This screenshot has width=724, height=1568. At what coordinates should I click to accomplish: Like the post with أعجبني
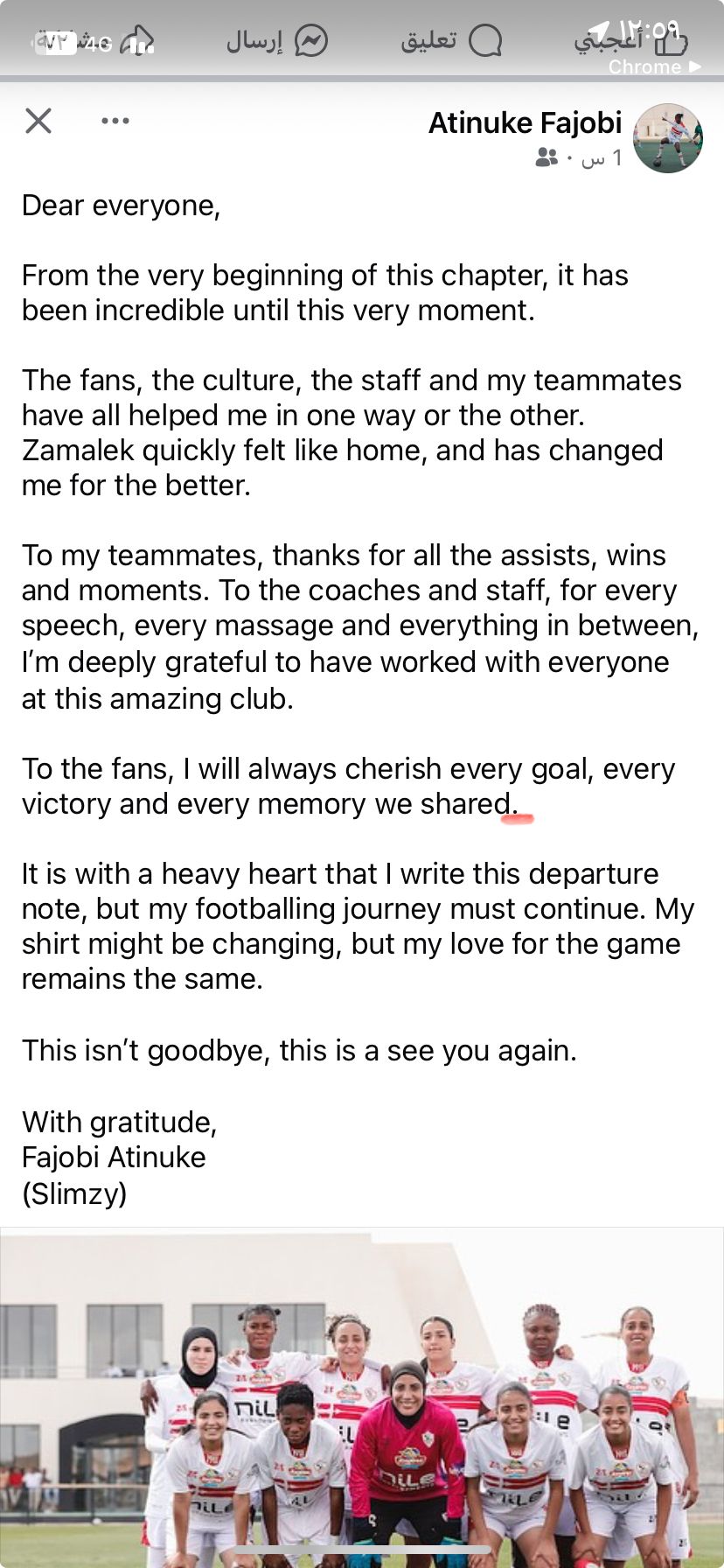630,40
